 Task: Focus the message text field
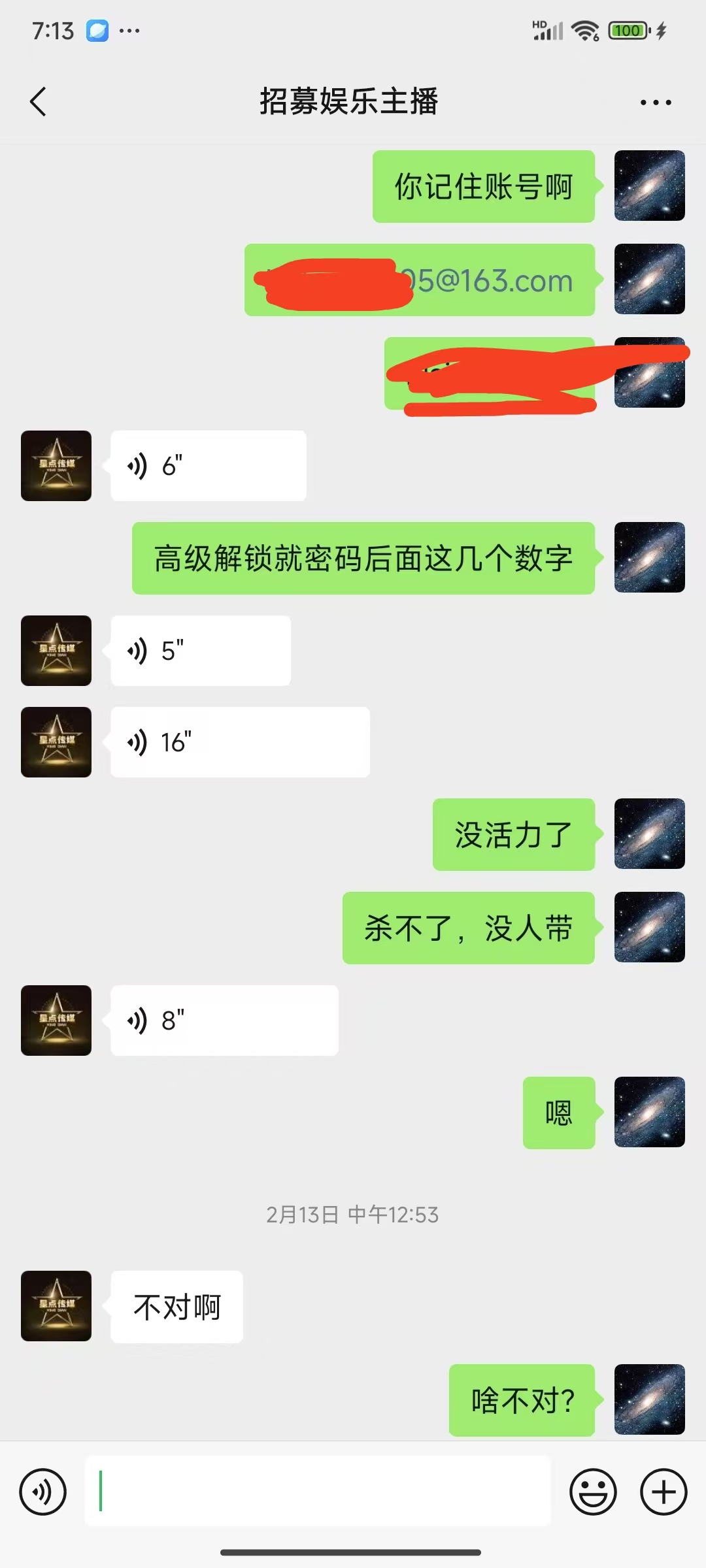[318, 1492]
